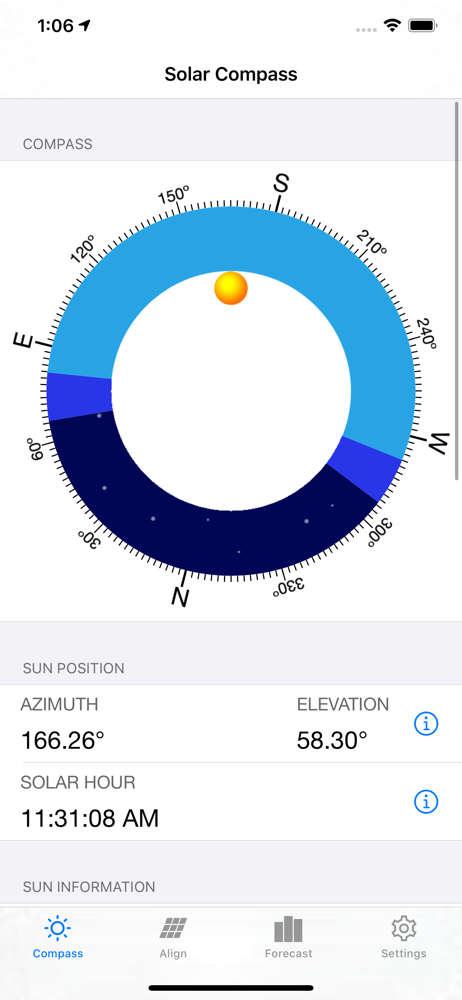The image size is (462, 1000).
Task: Select the Compass tab
Action: [57, 938]
